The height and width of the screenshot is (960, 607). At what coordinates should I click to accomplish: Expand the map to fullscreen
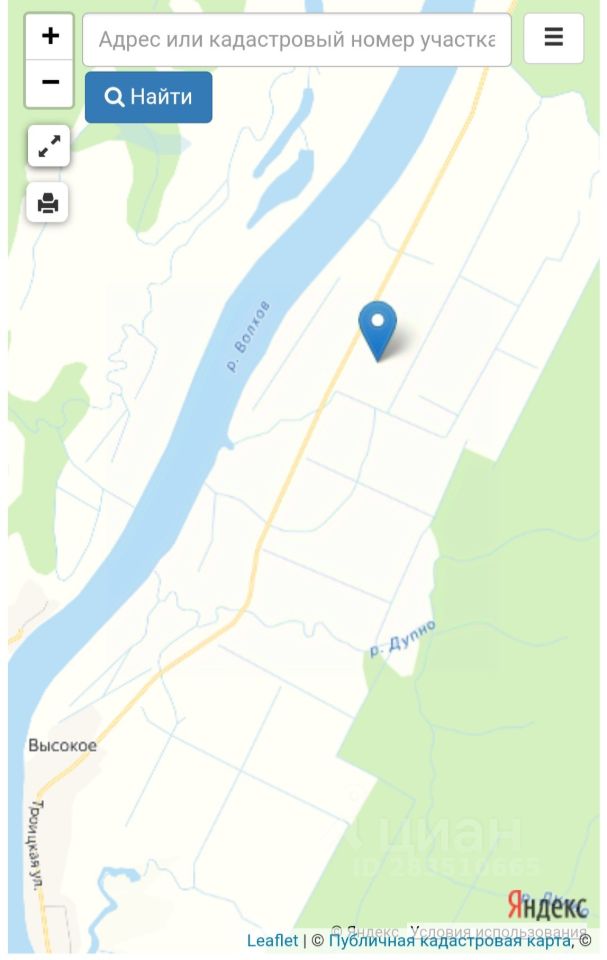[48, 147]
